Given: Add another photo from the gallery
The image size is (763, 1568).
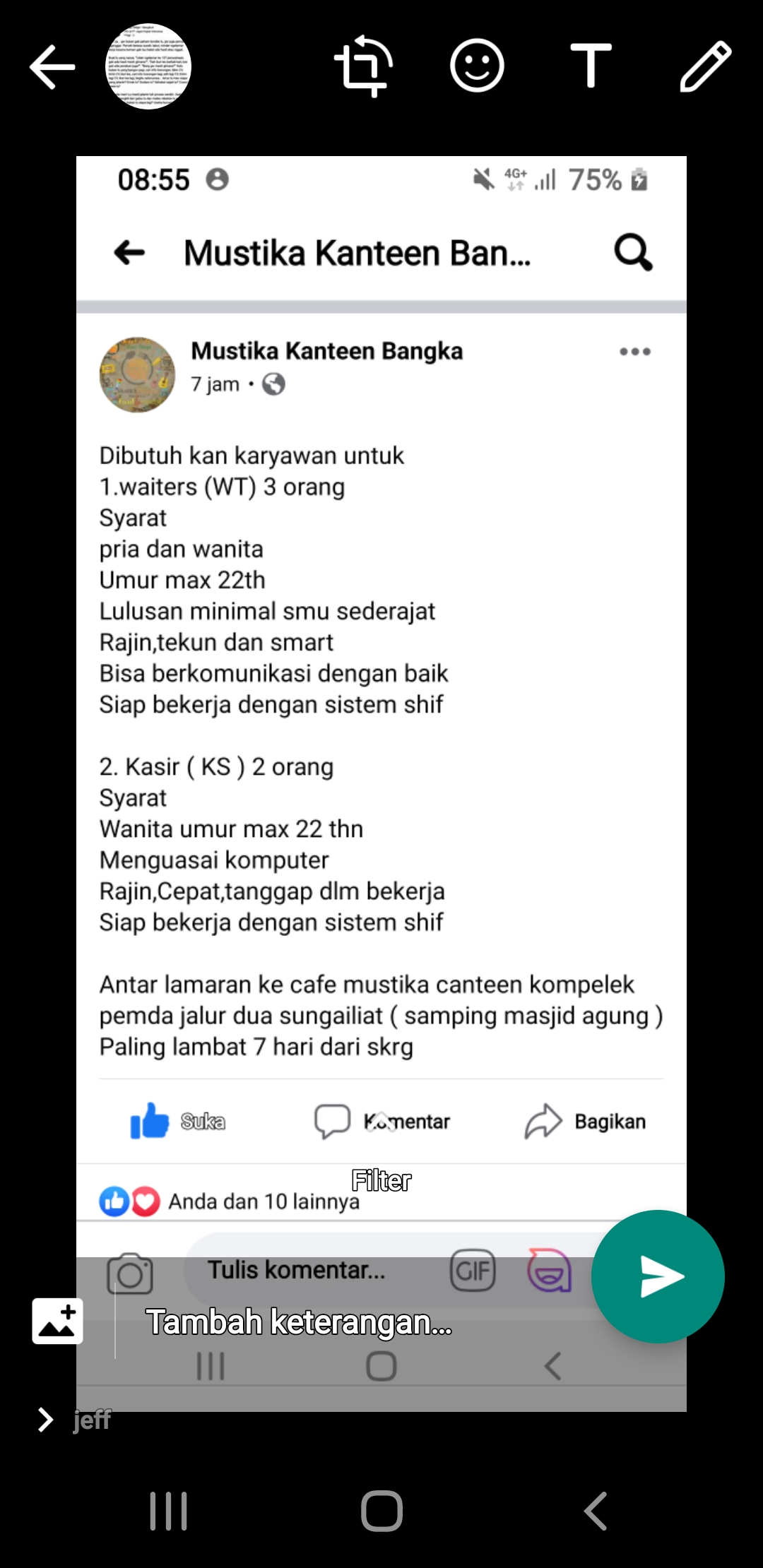Looking at the screenshot, I should tap(57, 1321).
